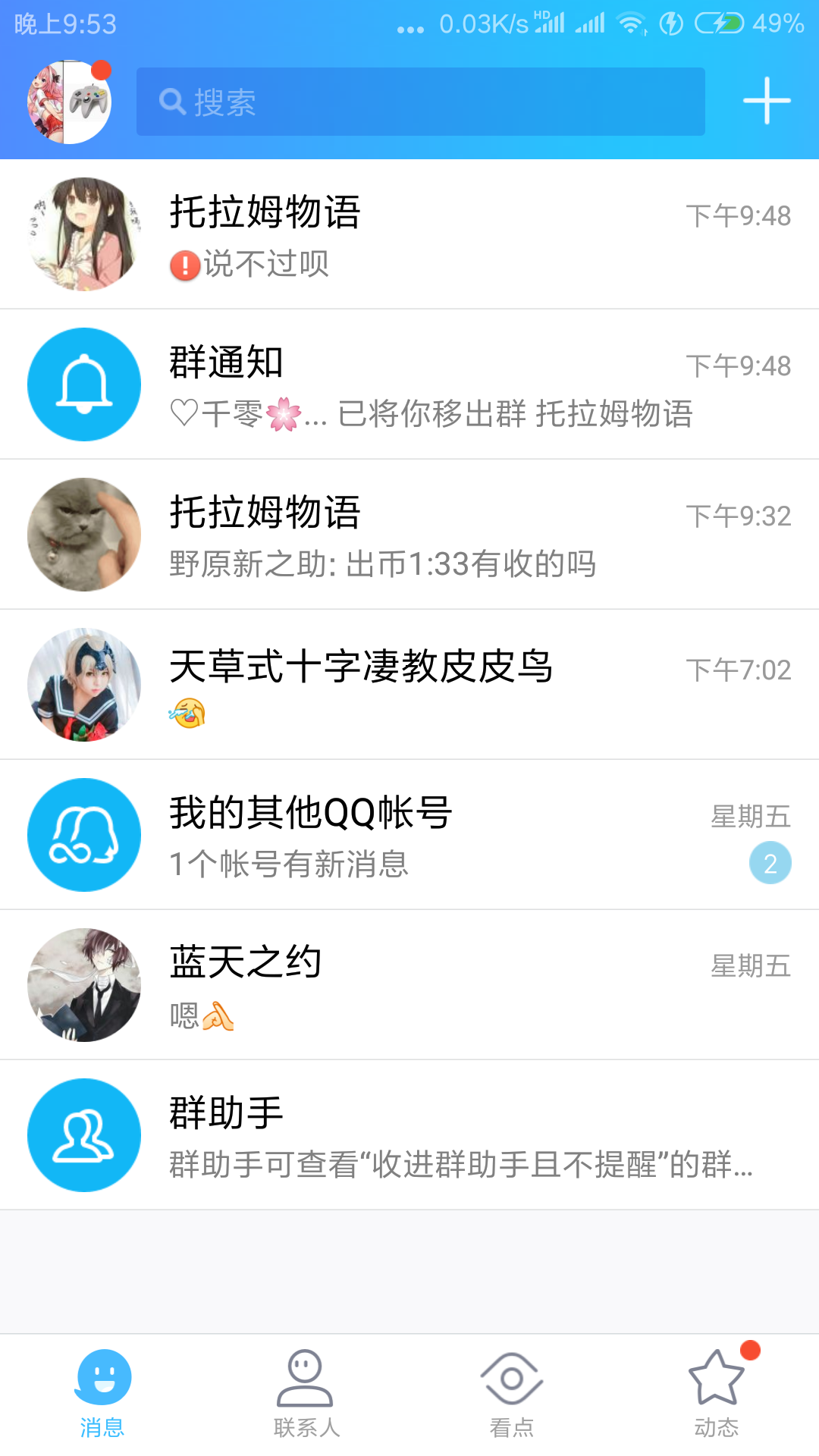The width and height of the screenshot is (819, 1456).
Task: Open the 托拉姆物语 chat with 野原新之助's message
Action: 409,535
